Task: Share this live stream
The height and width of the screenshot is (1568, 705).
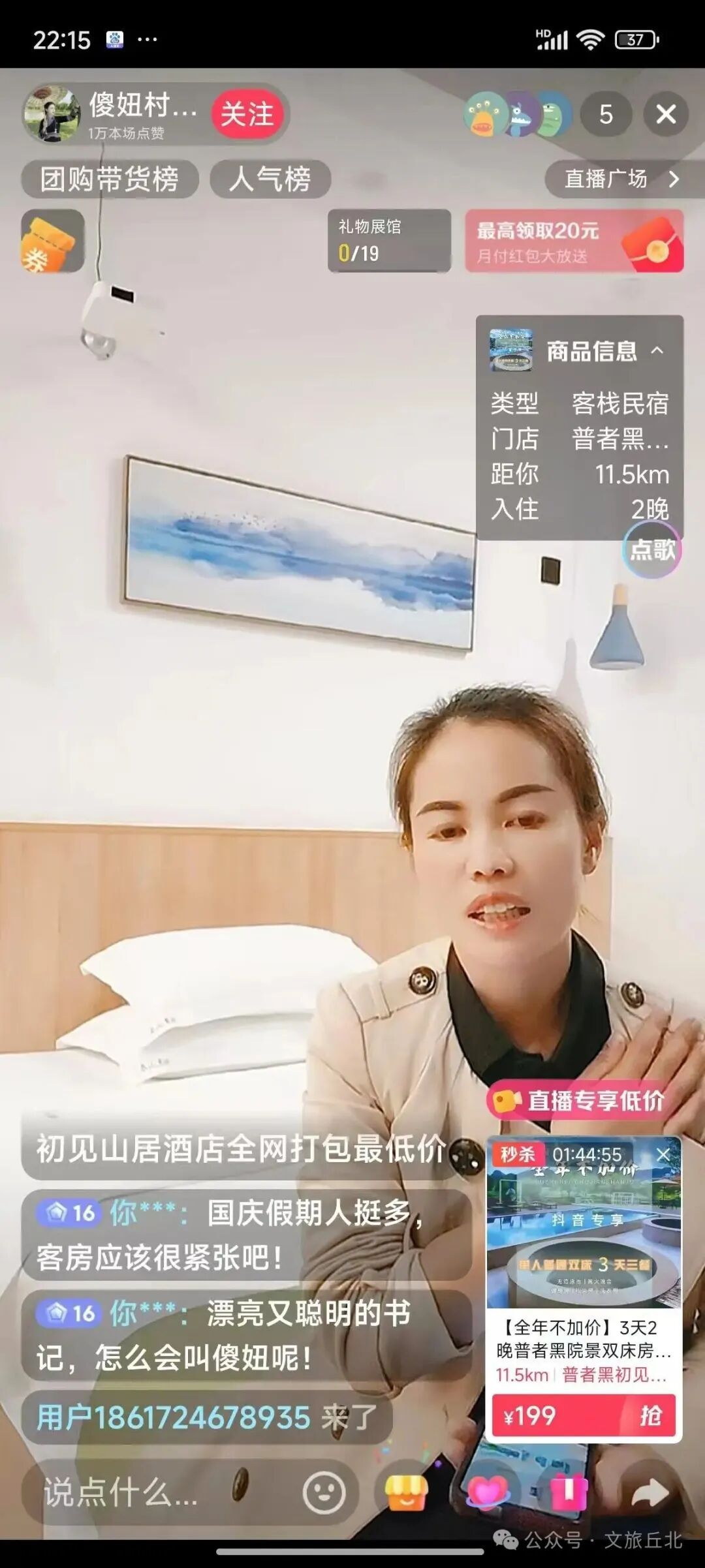Action: pos(650,1492)
